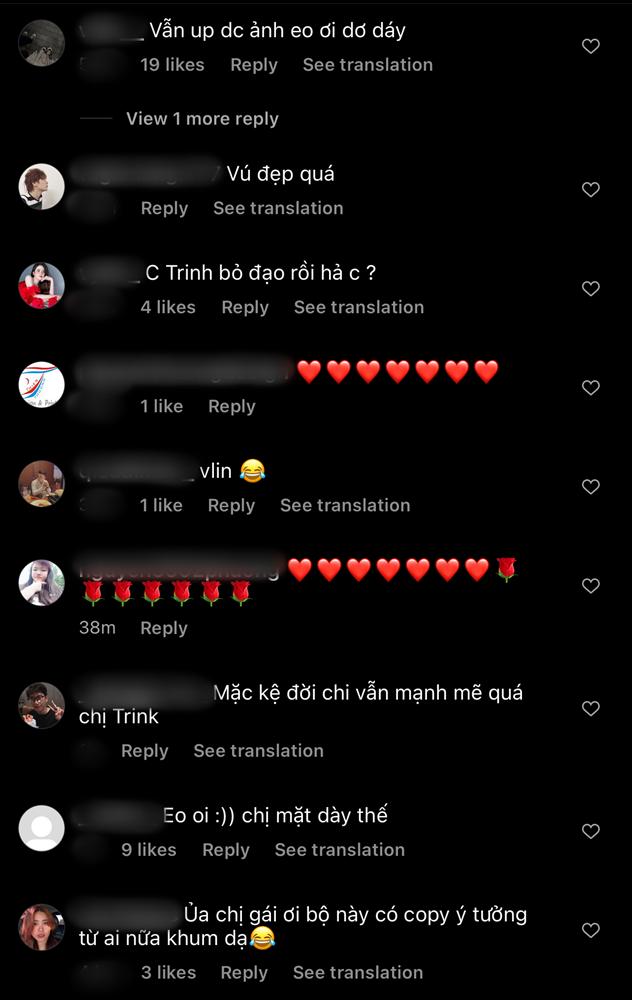Reply to the comment 'Eo oi :)) chị mặt dày thế'
This screenshot has height=1000, width=632.
[x=225, y=850]
